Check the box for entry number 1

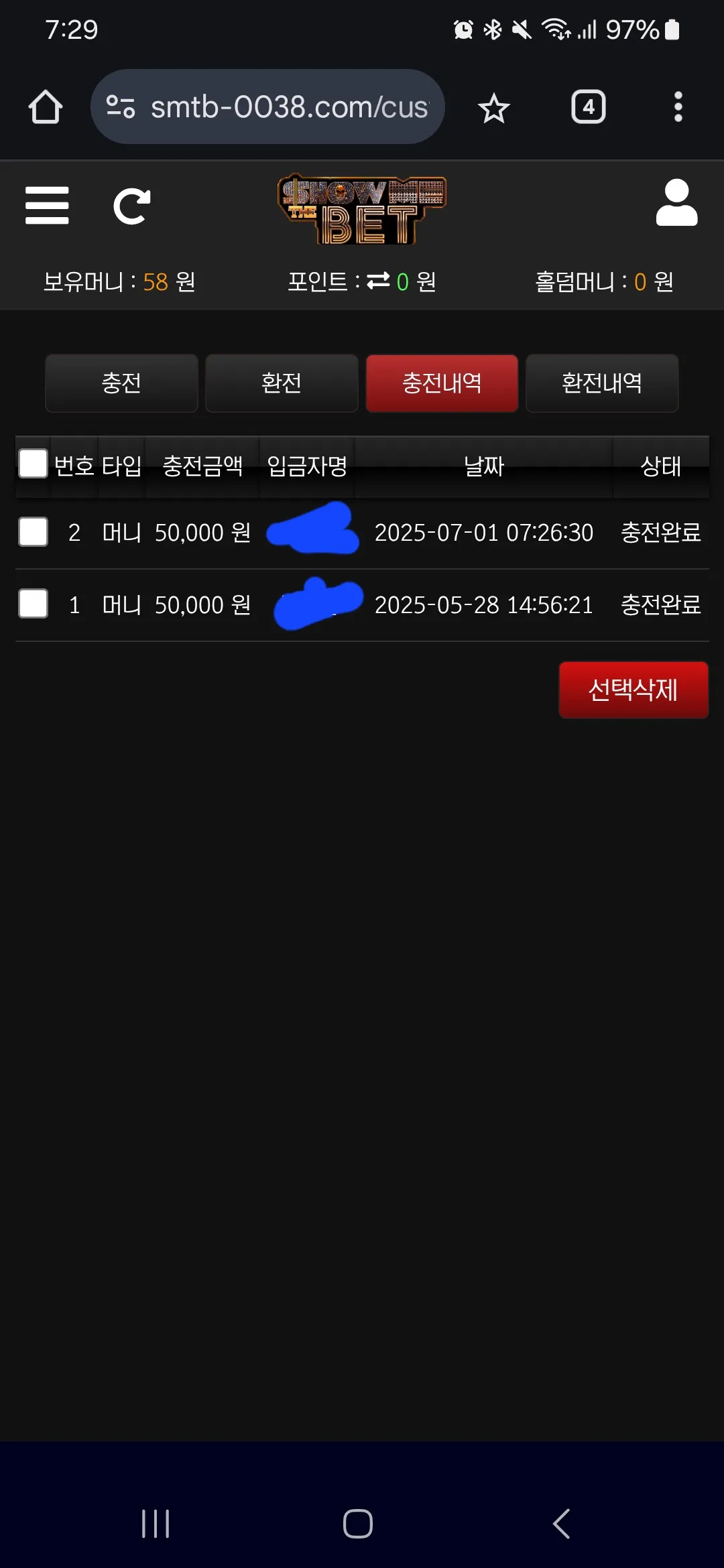[x=33, y=604]
